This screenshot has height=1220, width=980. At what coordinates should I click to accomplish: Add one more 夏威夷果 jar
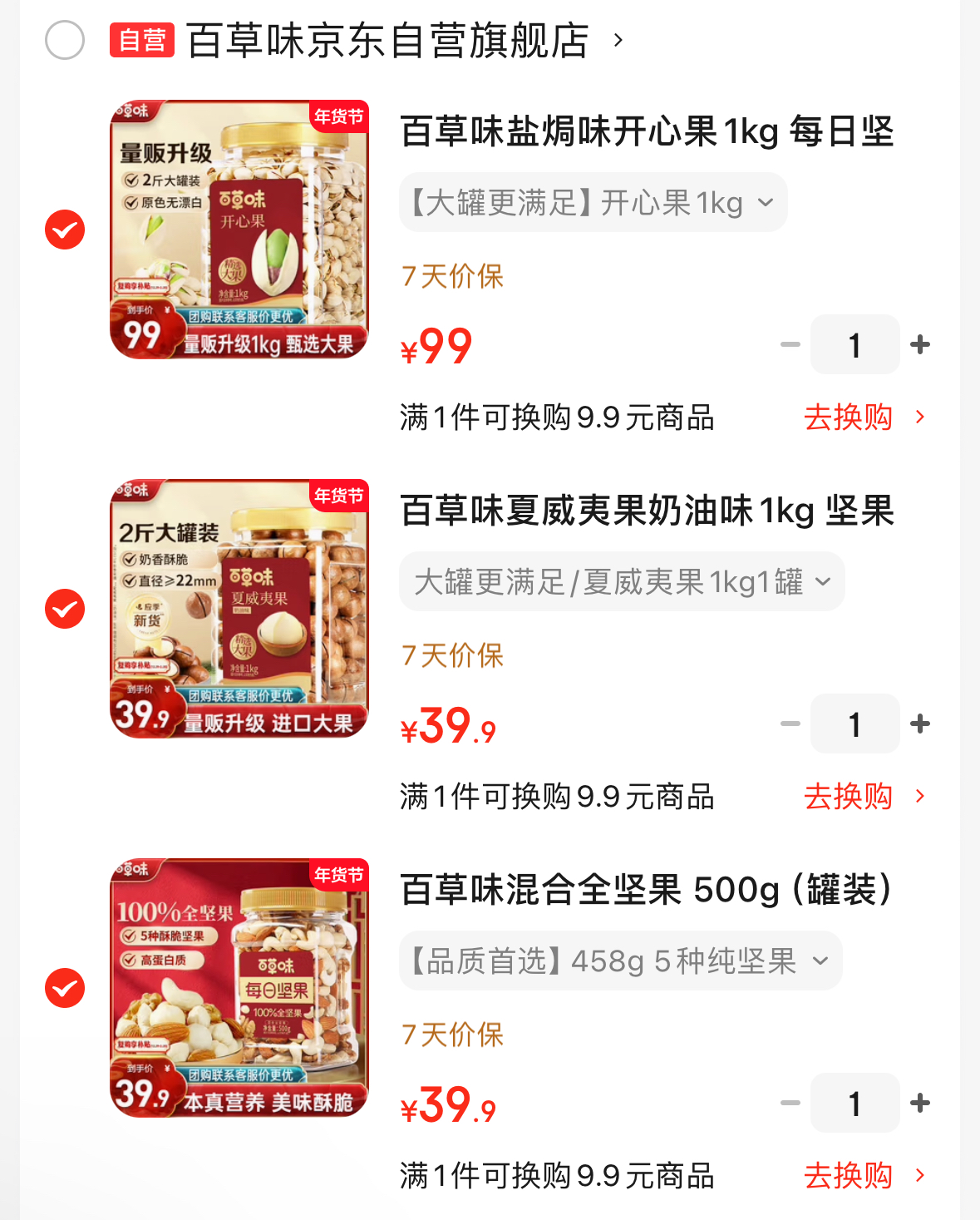[920, 724]
